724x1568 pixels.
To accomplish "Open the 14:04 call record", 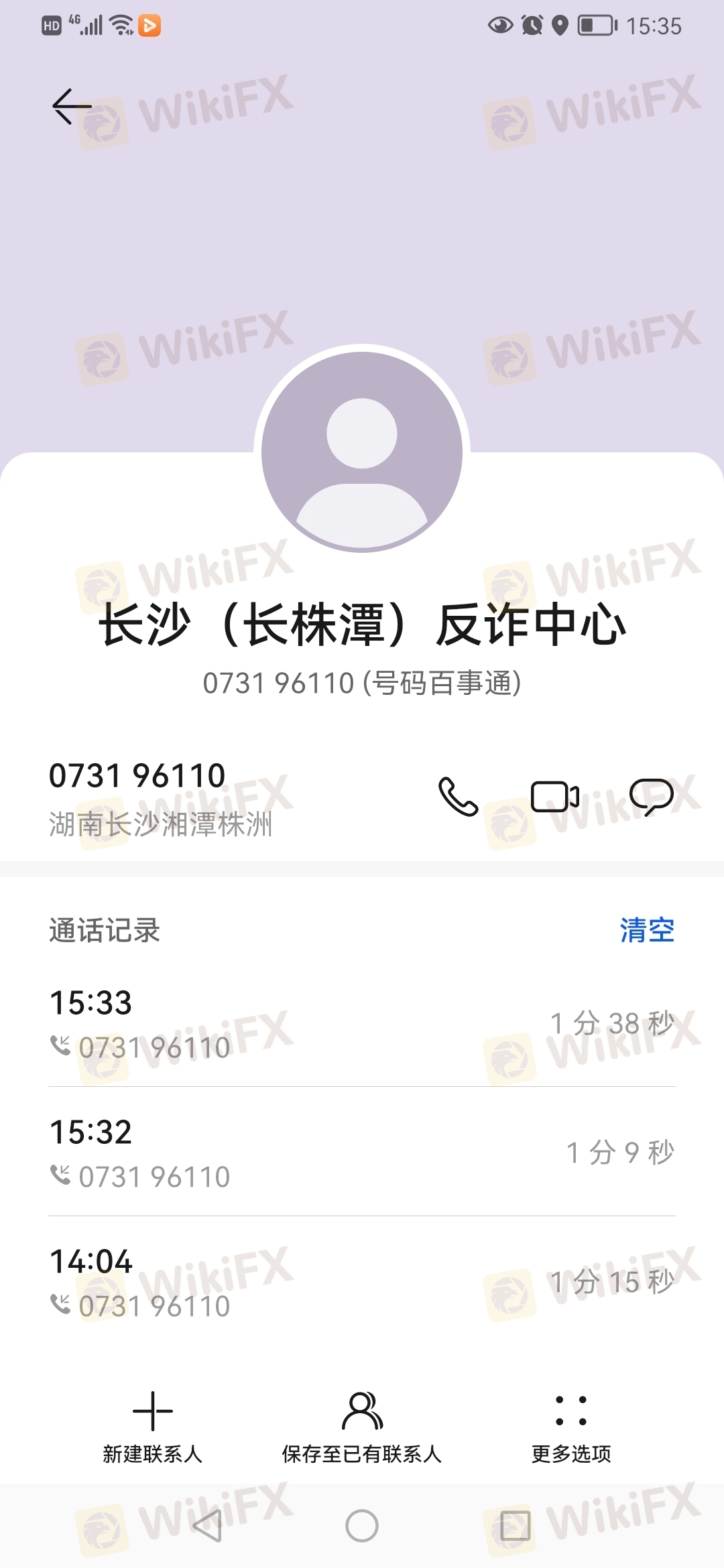I will (x=362, y=1281).
